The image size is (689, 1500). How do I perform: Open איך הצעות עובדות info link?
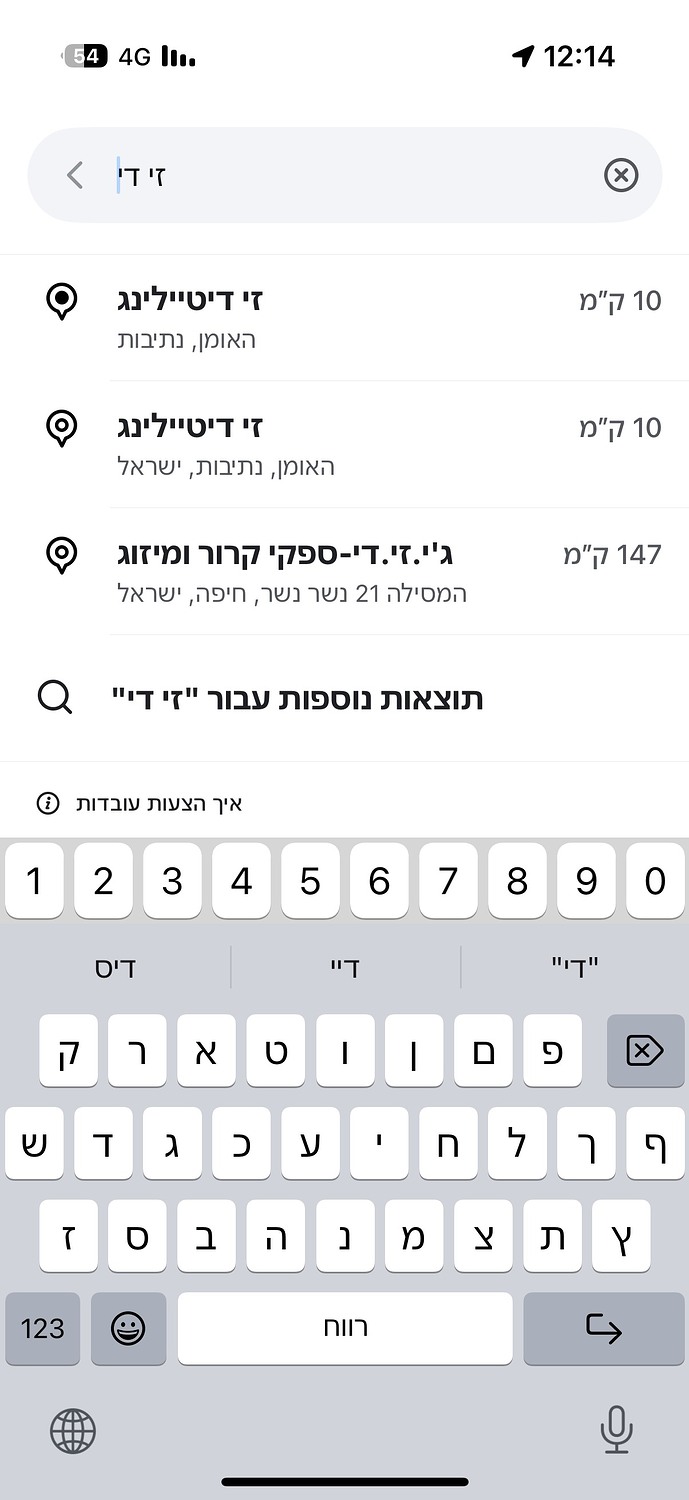point(140,803)
